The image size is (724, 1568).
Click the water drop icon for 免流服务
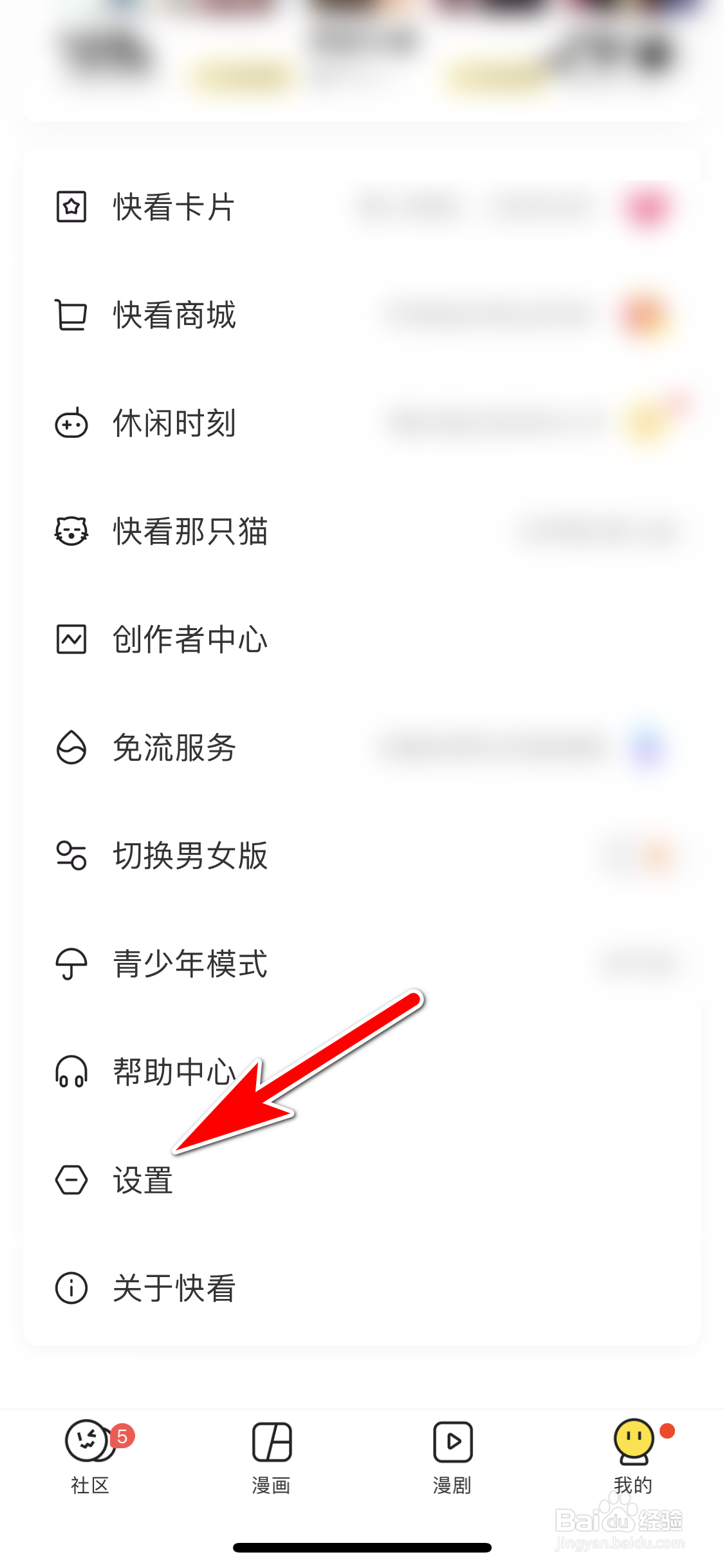coord(71,749)
